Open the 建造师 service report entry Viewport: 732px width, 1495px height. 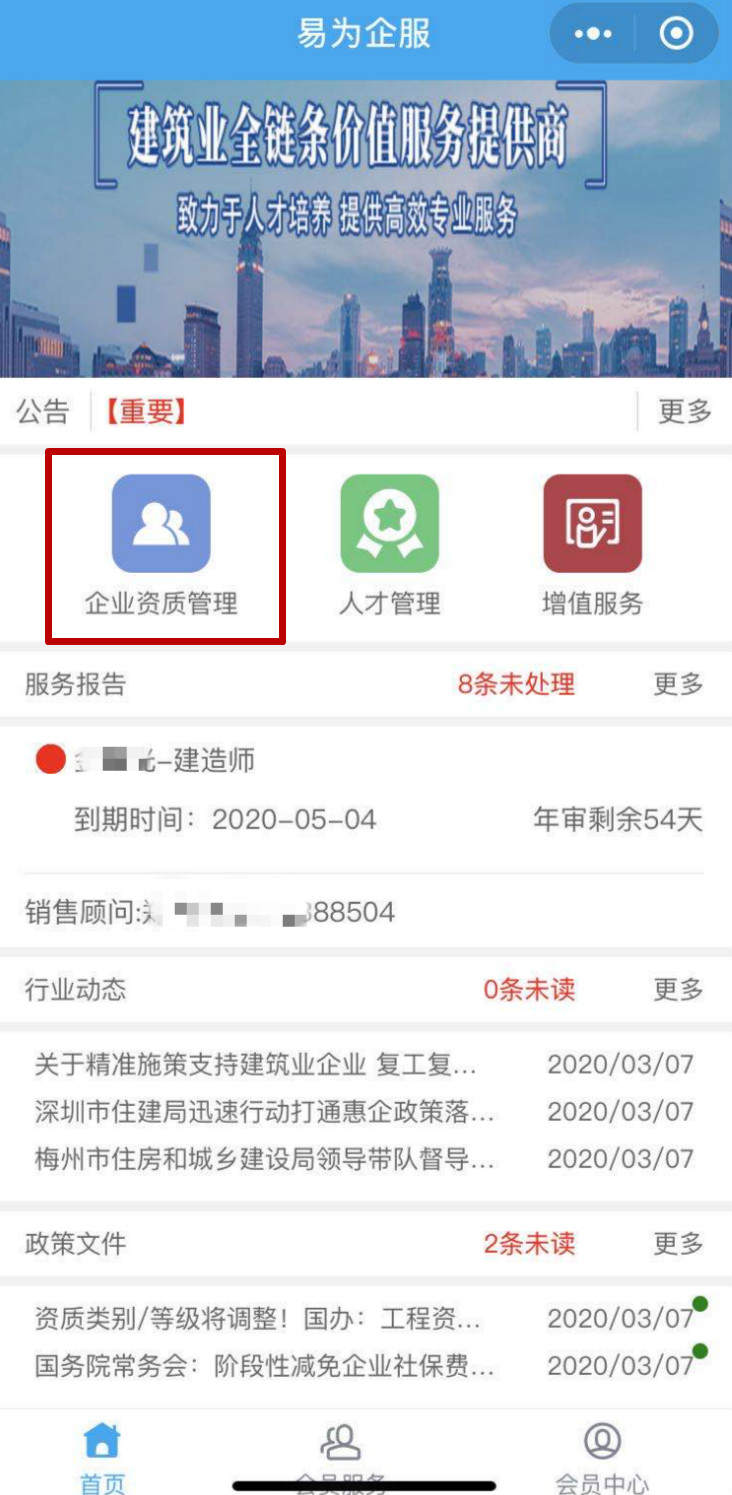click(x=365, y=790)
